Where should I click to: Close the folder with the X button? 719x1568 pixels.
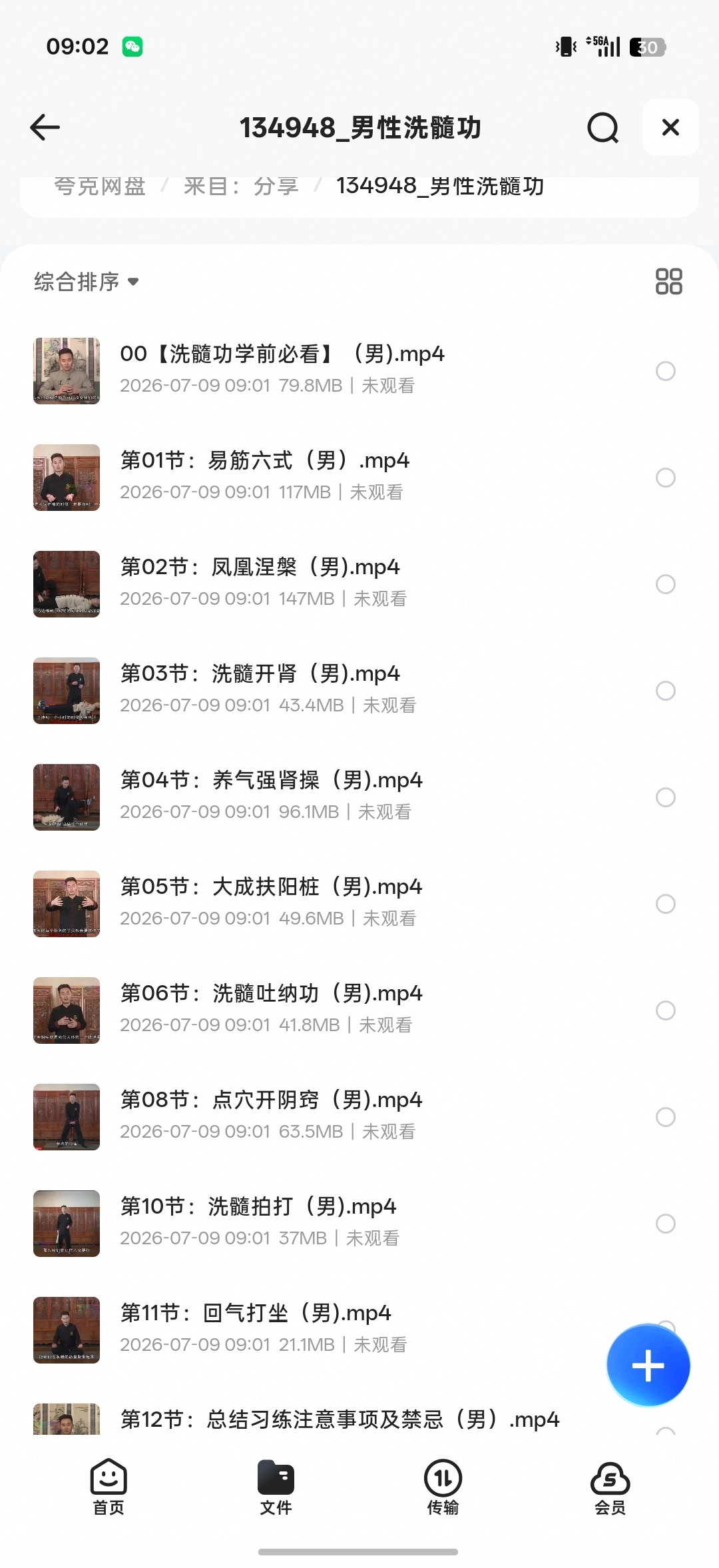[670, 127]
